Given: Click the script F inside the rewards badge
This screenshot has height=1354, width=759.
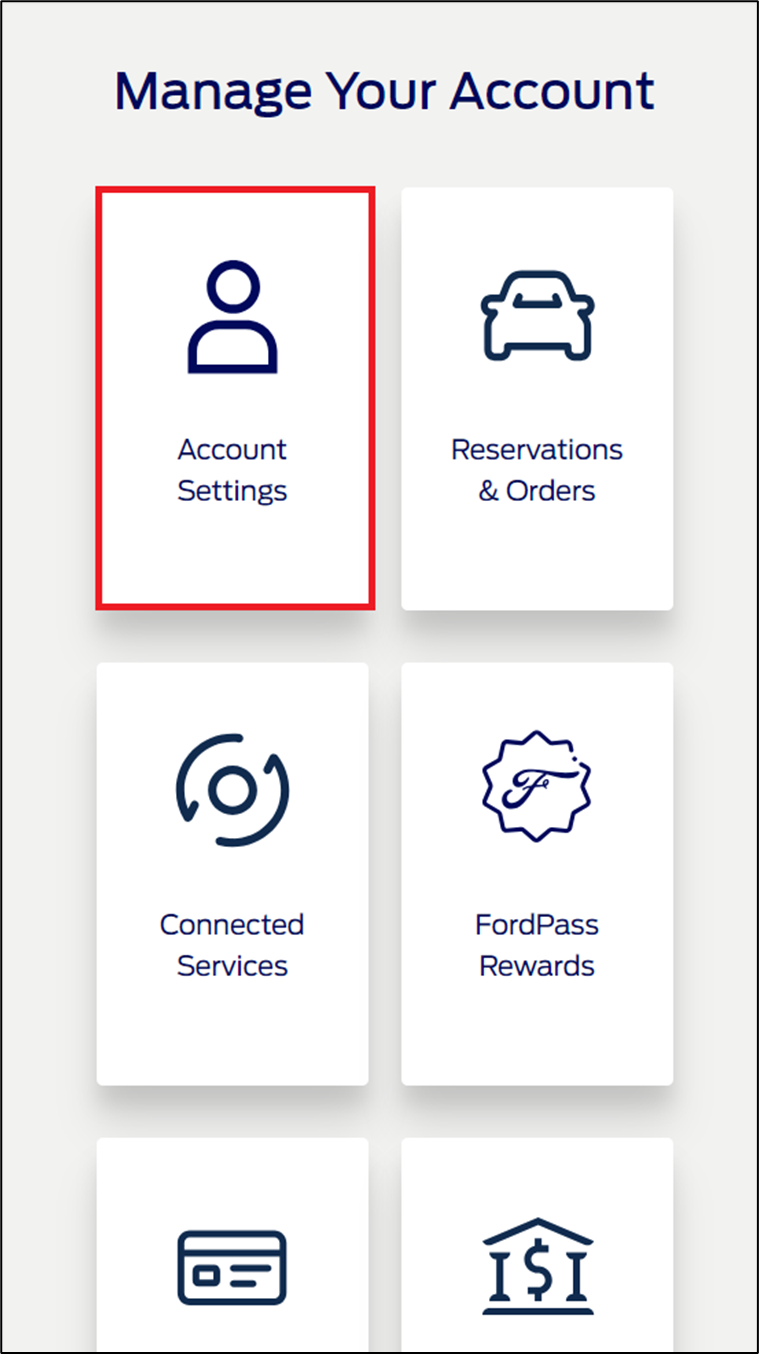Looking at the screenshot, I should (536, 789).
